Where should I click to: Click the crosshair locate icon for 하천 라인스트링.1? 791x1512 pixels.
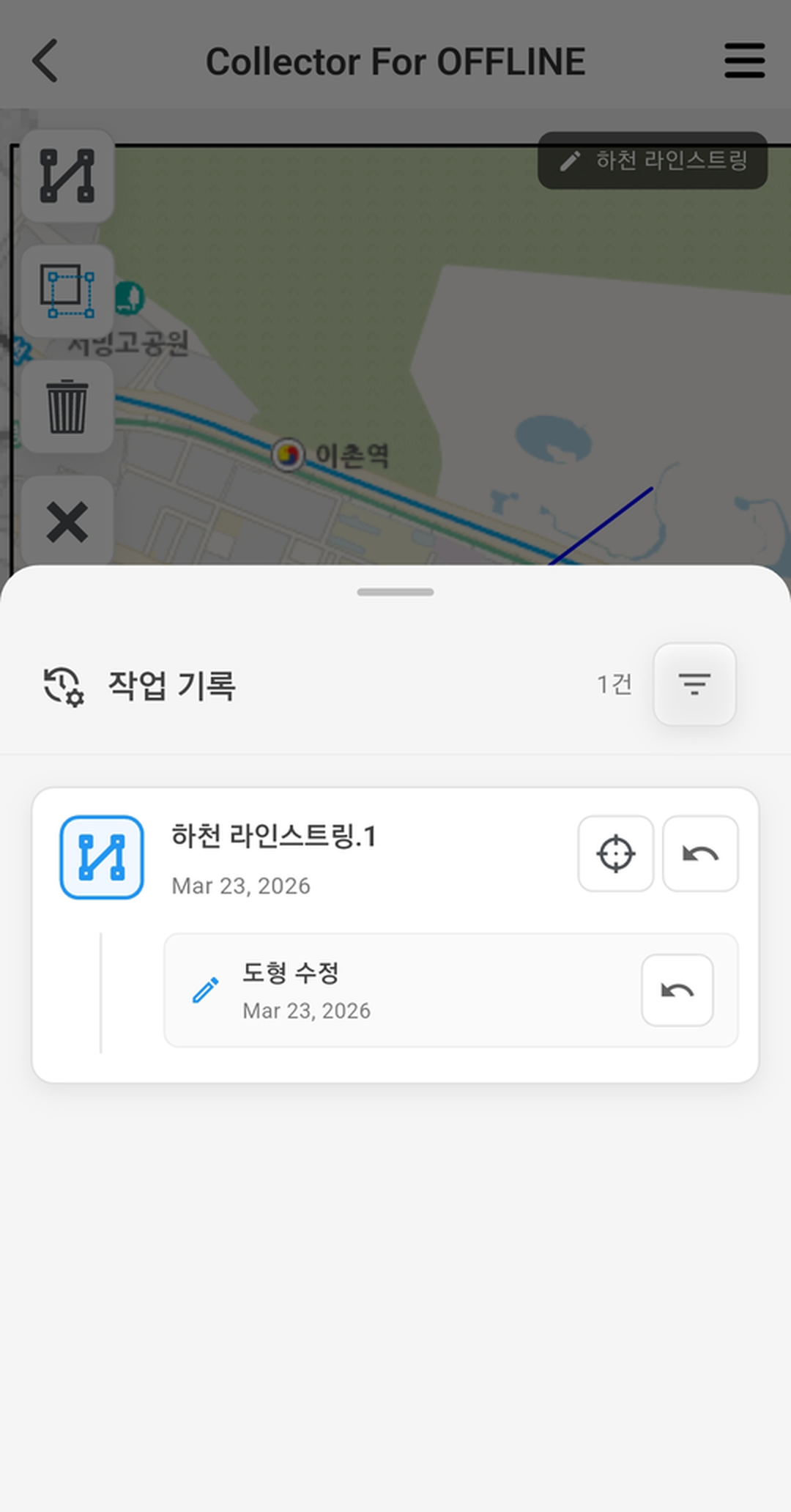(615, 854)
